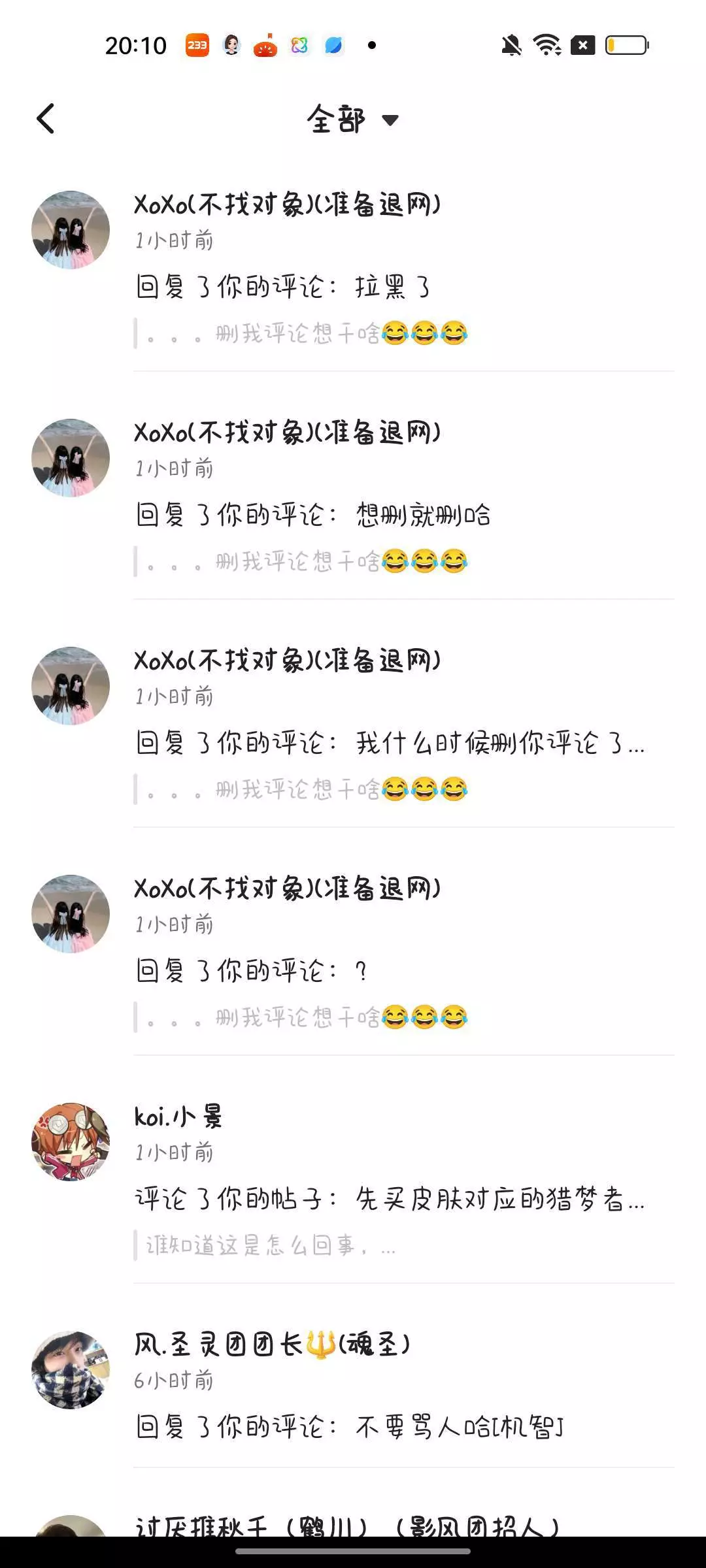Go back using the top-left arrow

click(x=45, y=119)
